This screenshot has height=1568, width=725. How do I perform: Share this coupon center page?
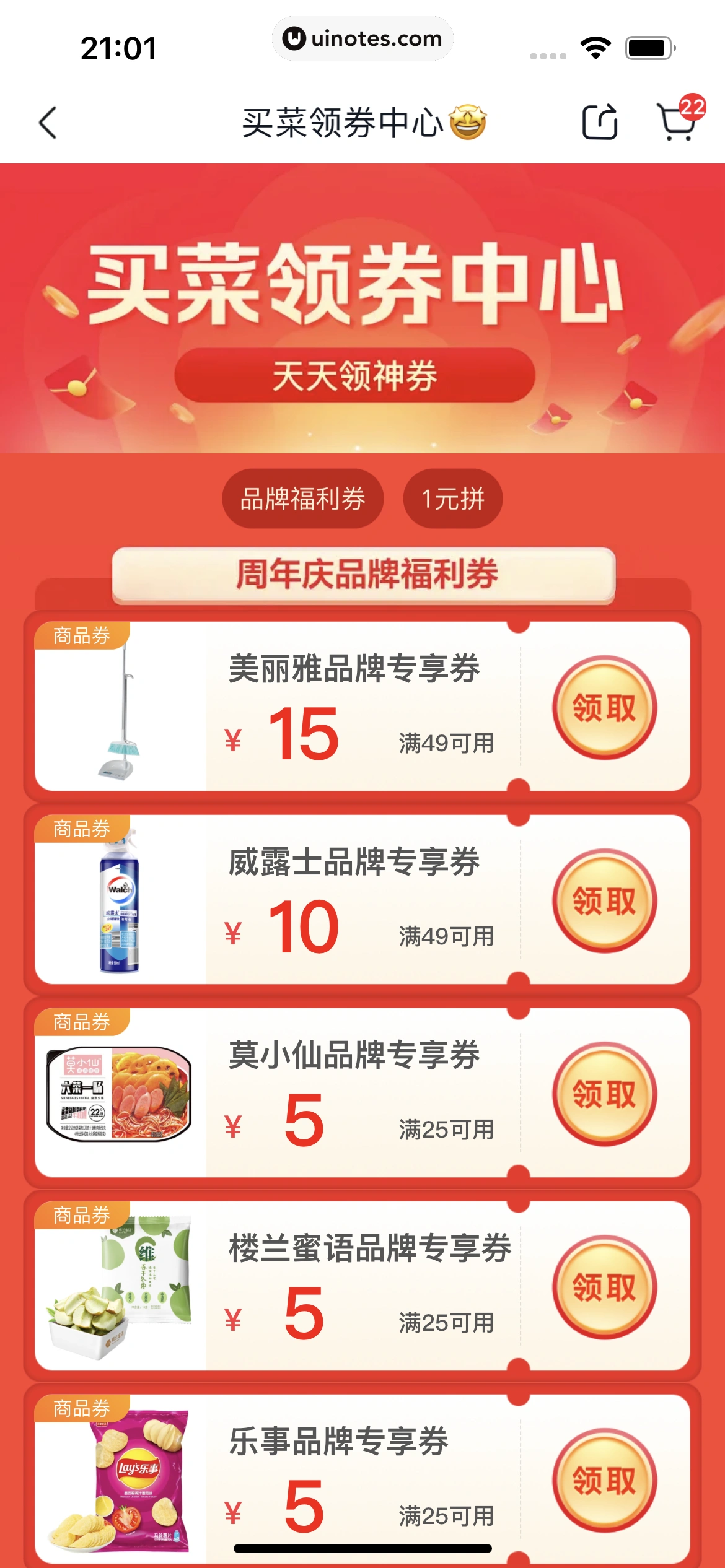[599, 122]
